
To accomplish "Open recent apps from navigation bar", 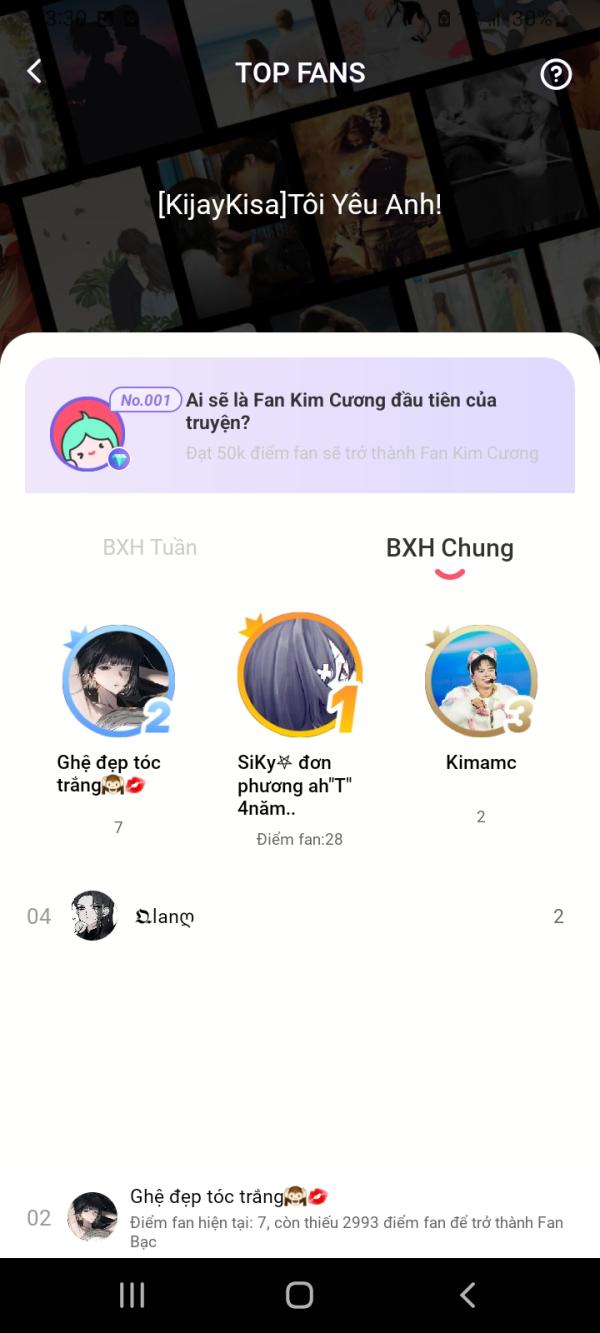I will pos(132,1295).
